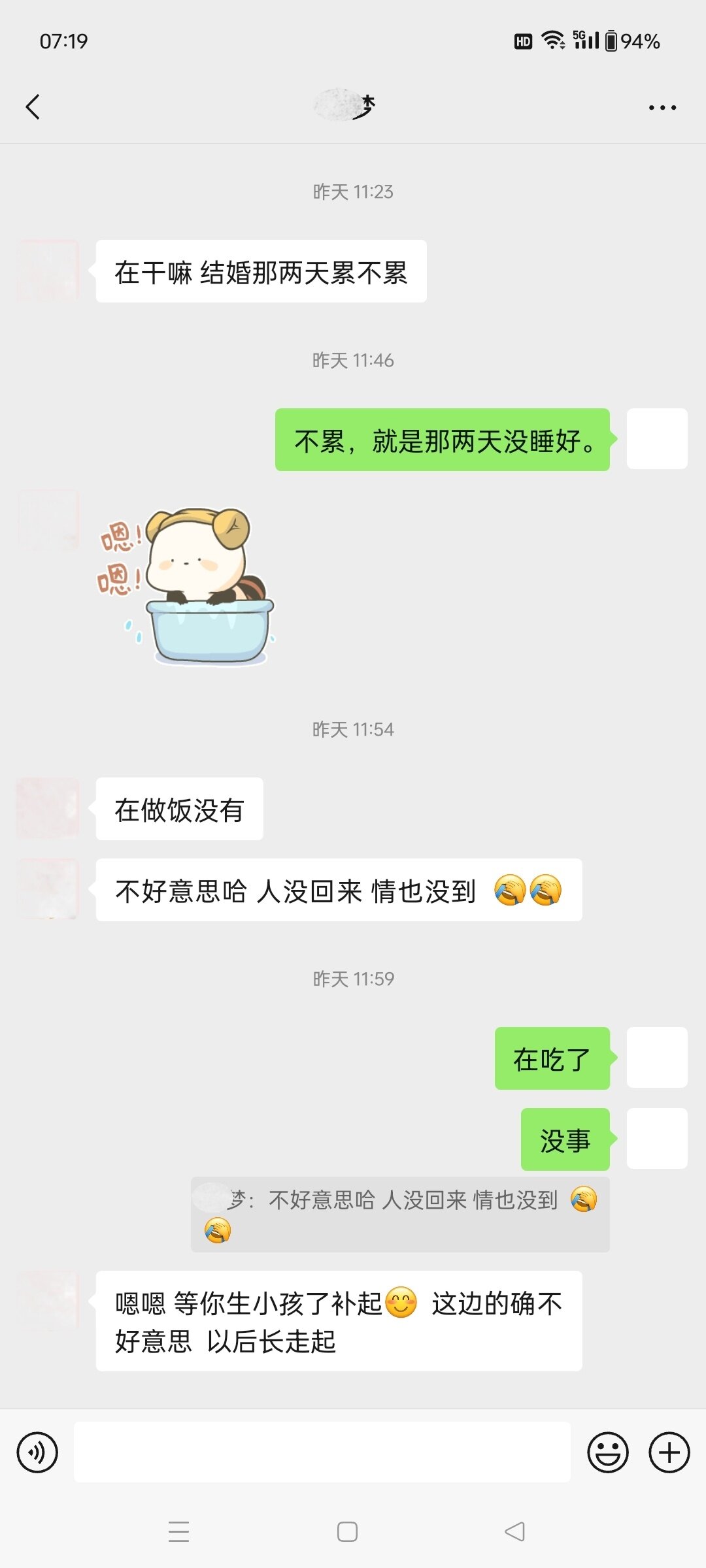Switch to voice message input

(37, 1452)
